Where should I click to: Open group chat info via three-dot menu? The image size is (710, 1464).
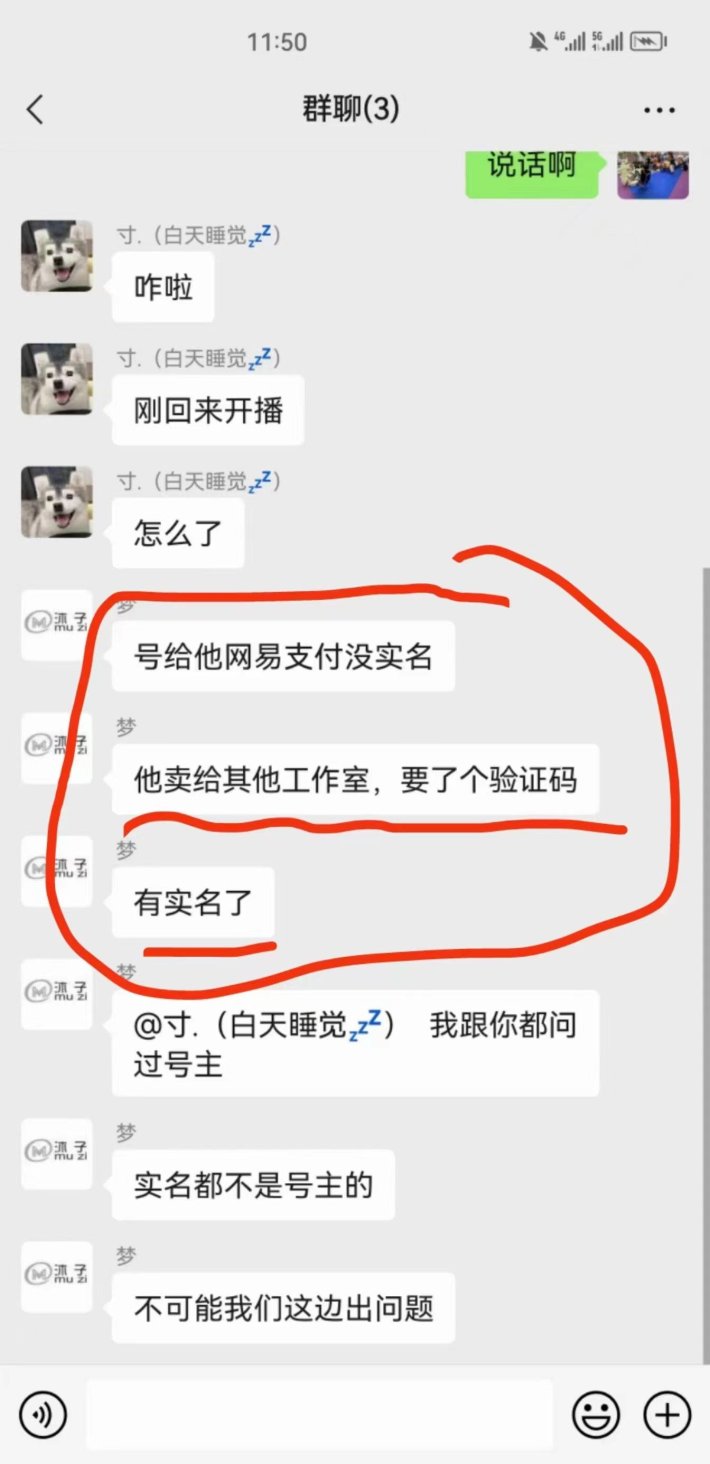[x=659, y=110]
